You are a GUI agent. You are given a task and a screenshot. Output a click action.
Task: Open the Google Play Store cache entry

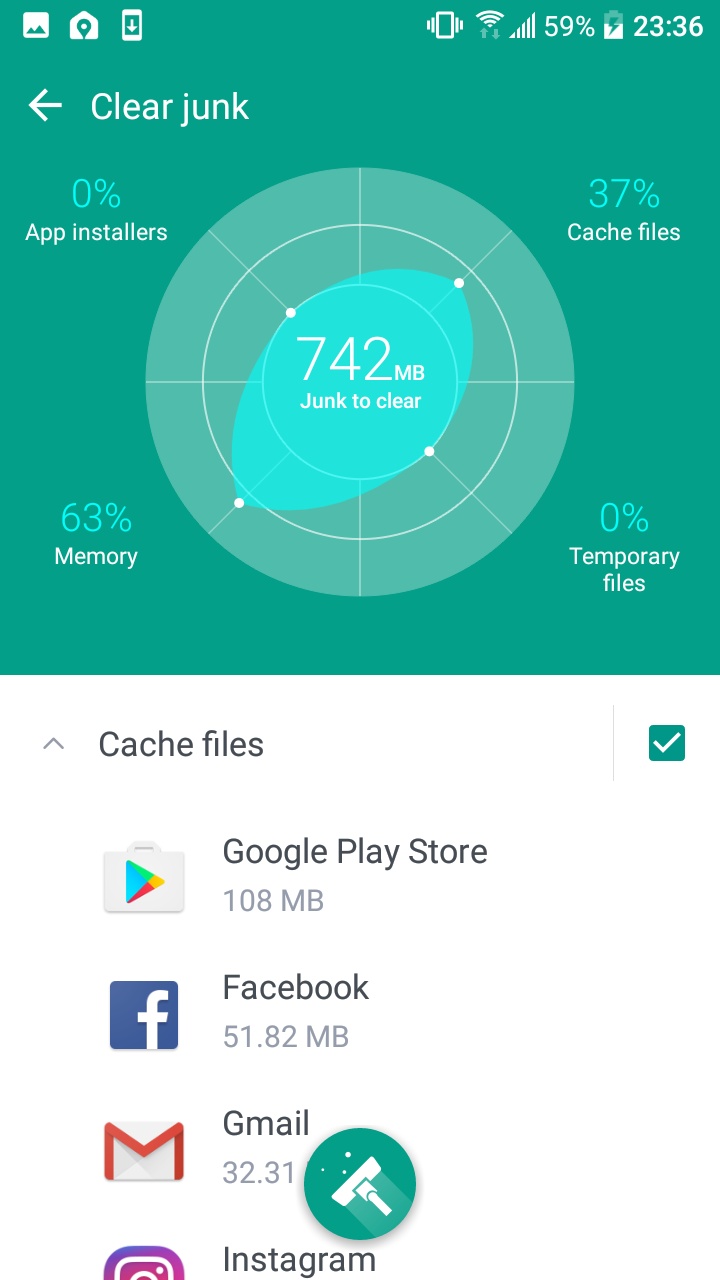pos(360,876)
